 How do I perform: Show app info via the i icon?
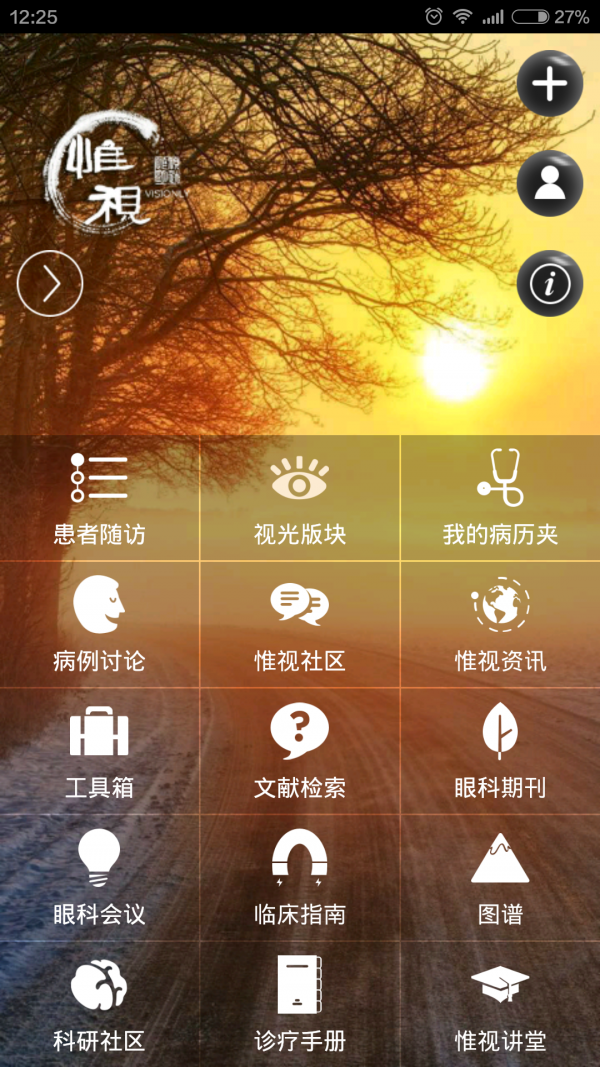(549, 284)
